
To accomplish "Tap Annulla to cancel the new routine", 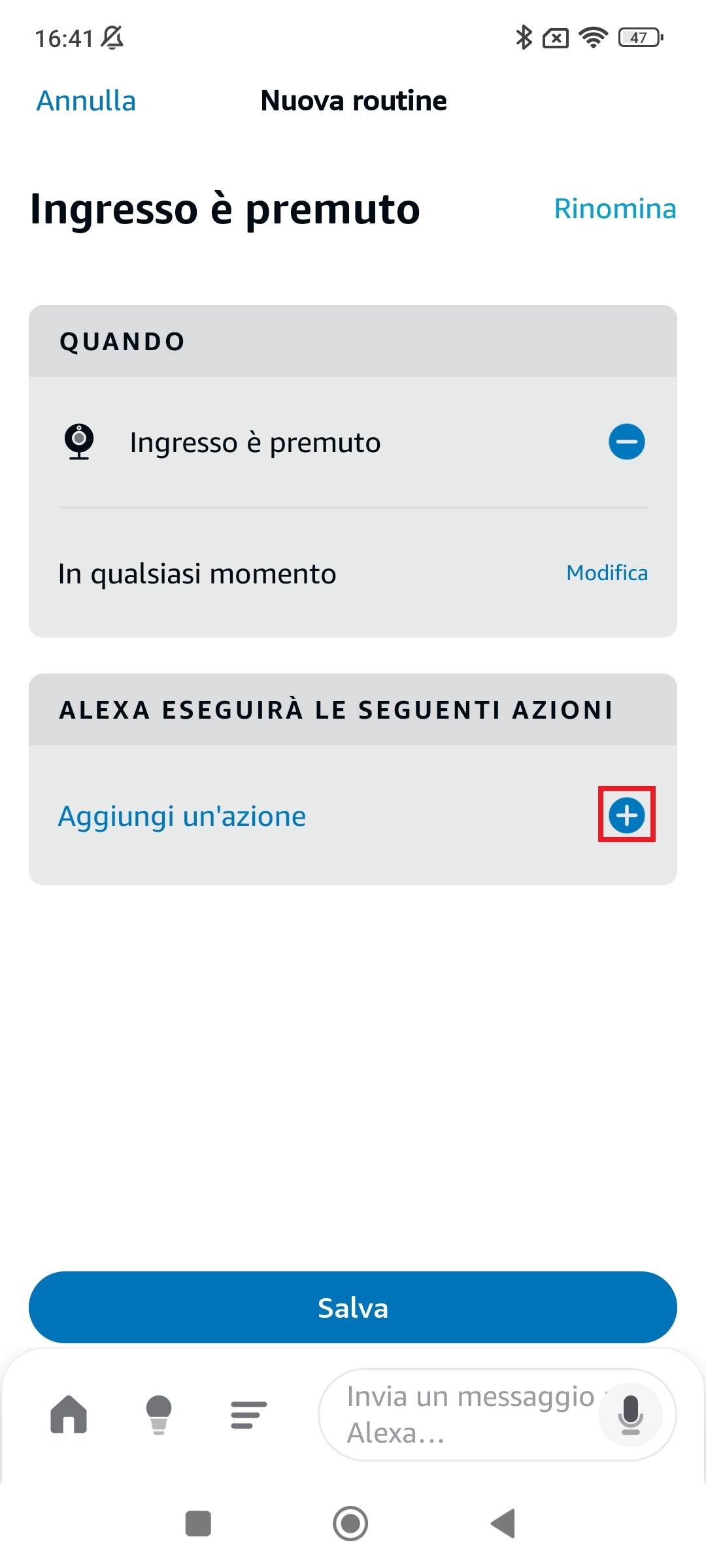I will (x=86, y=101).
